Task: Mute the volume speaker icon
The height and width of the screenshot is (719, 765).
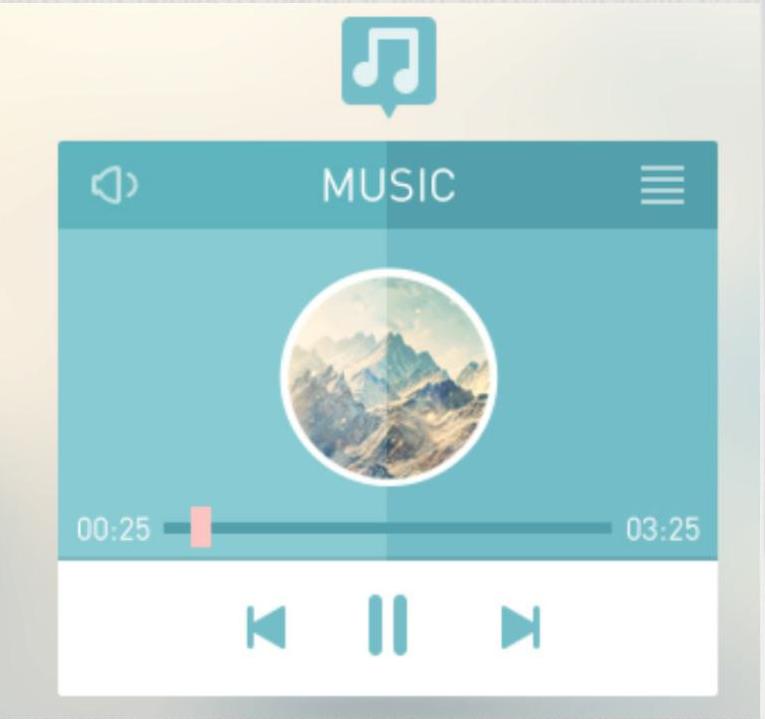Action: click(x=114, y=186)
